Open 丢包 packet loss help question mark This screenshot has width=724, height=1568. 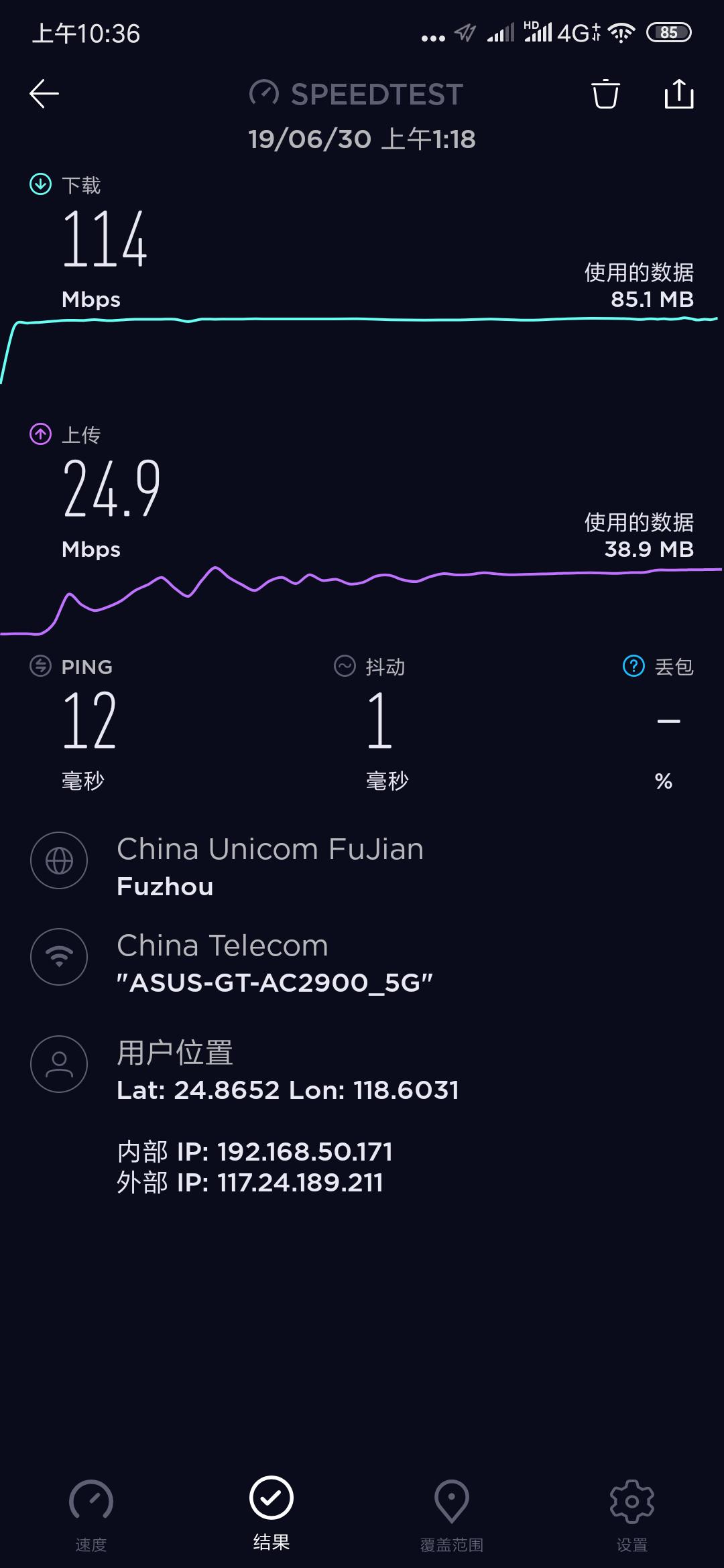pos(631,667)
